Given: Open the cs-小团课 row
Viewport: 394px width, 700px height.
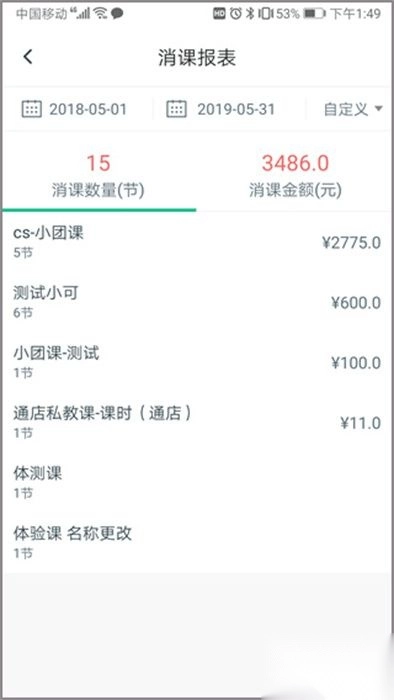Looking at the screenshot, I should pos(197,242).
